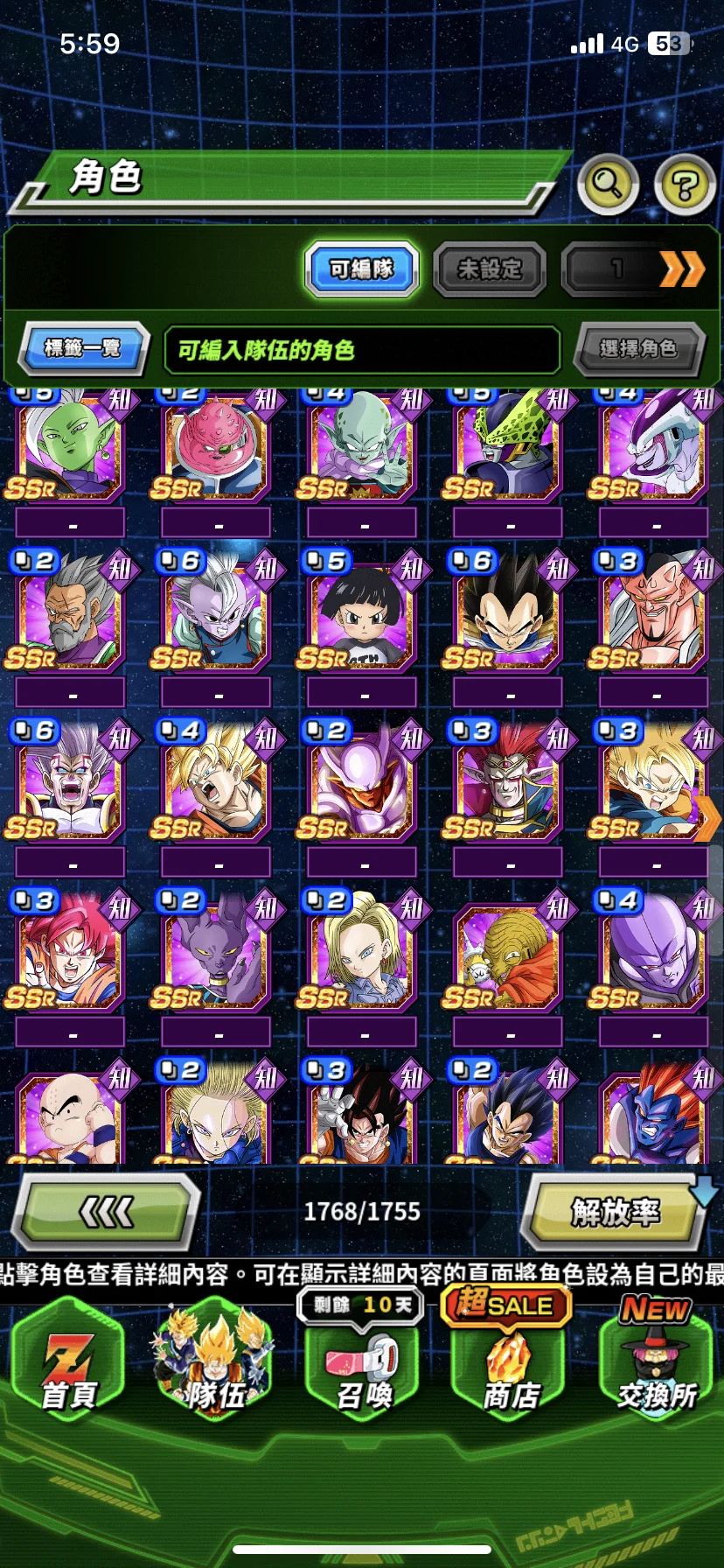This screenshot has width=724, height=1568.
Task: Open the 標籤一覽 tag list
Action: [82, 348]
